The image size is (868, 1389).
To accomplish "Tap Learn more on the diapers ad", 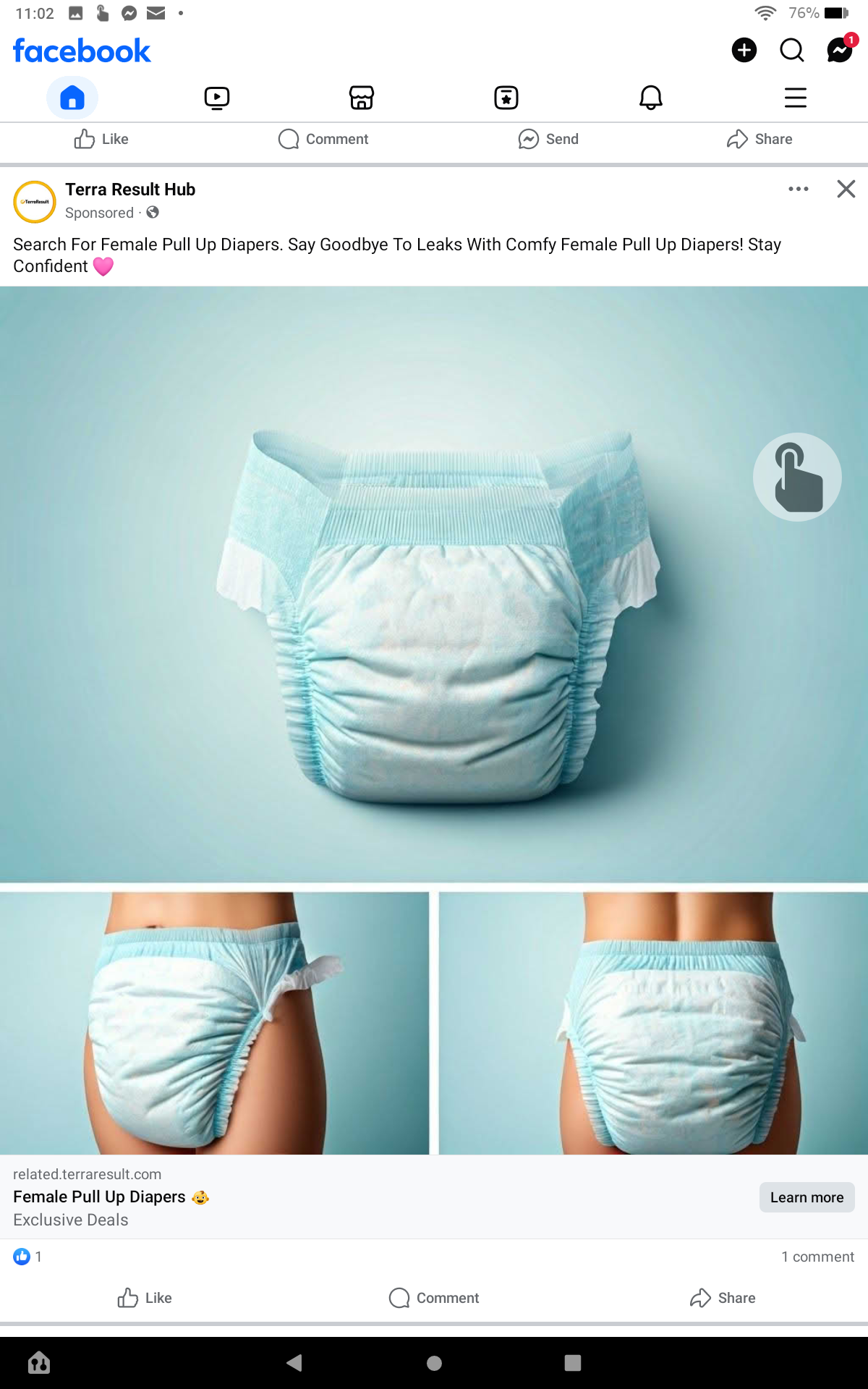I will coord(807,1197).
